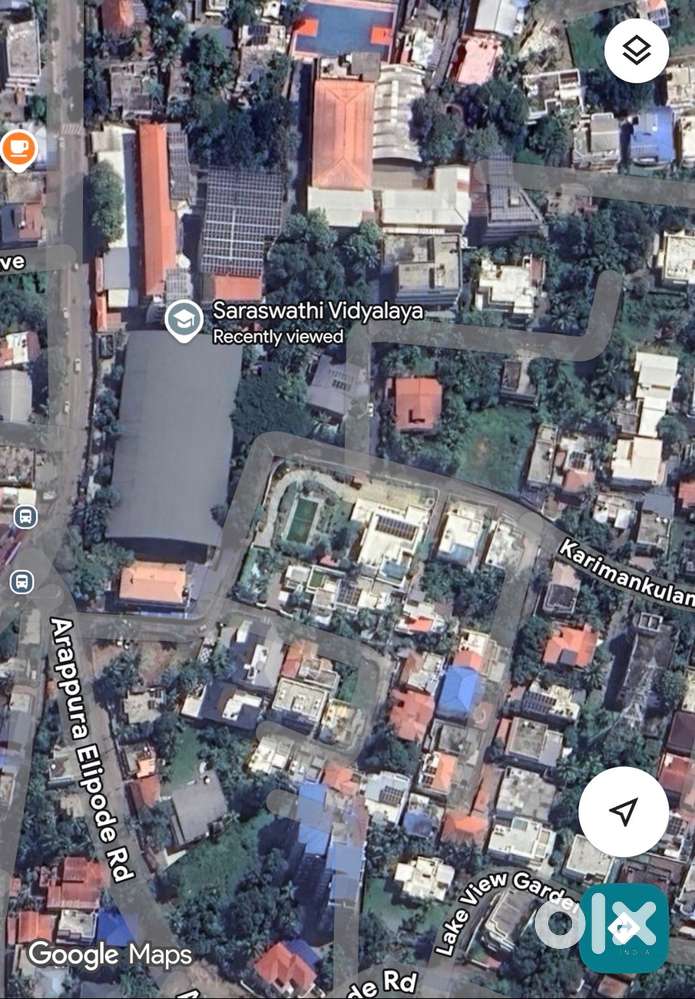Open the Saraswathi Vidyalaya place marker
695x999 pixels.
pos(185,321)
